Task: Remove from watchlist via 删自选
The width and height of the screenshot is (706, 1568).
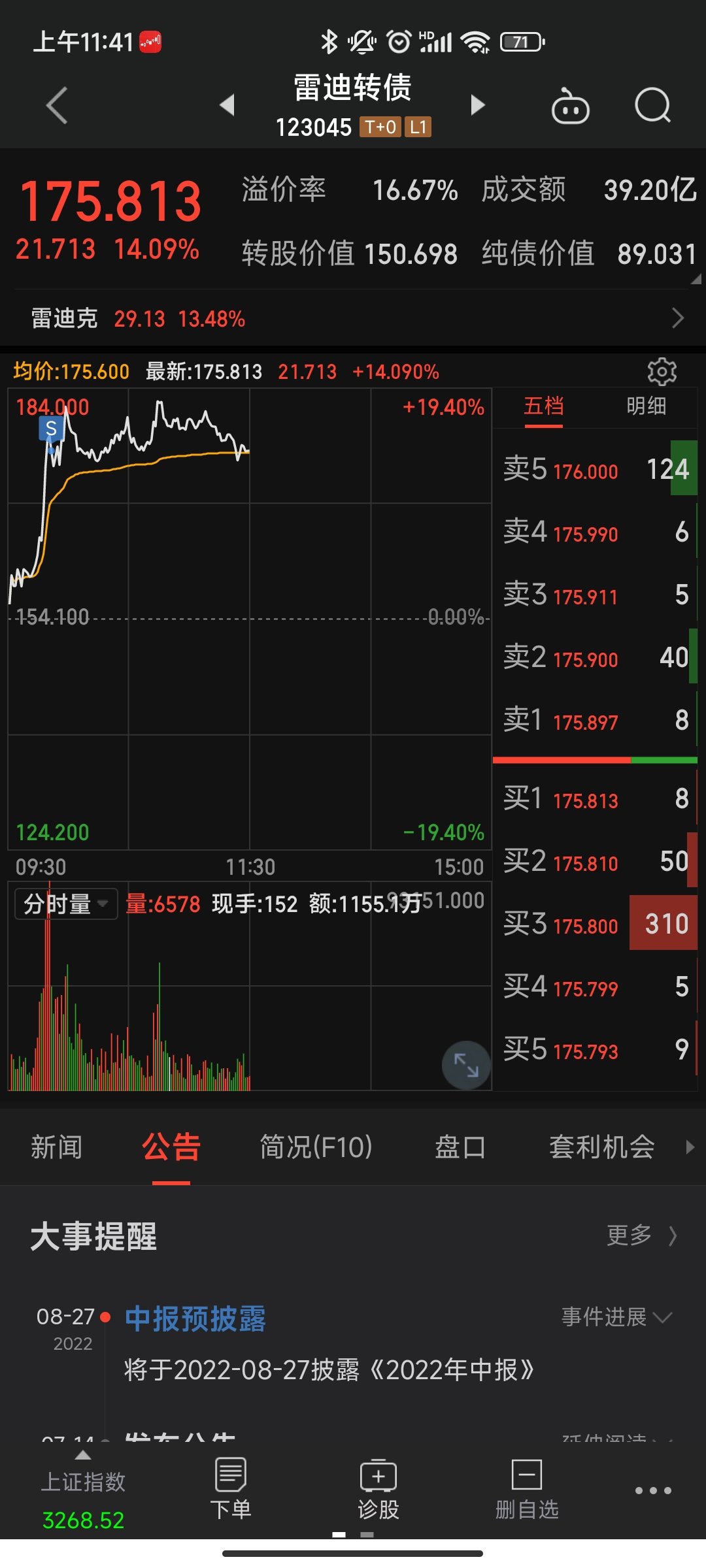Action: 527,1491
